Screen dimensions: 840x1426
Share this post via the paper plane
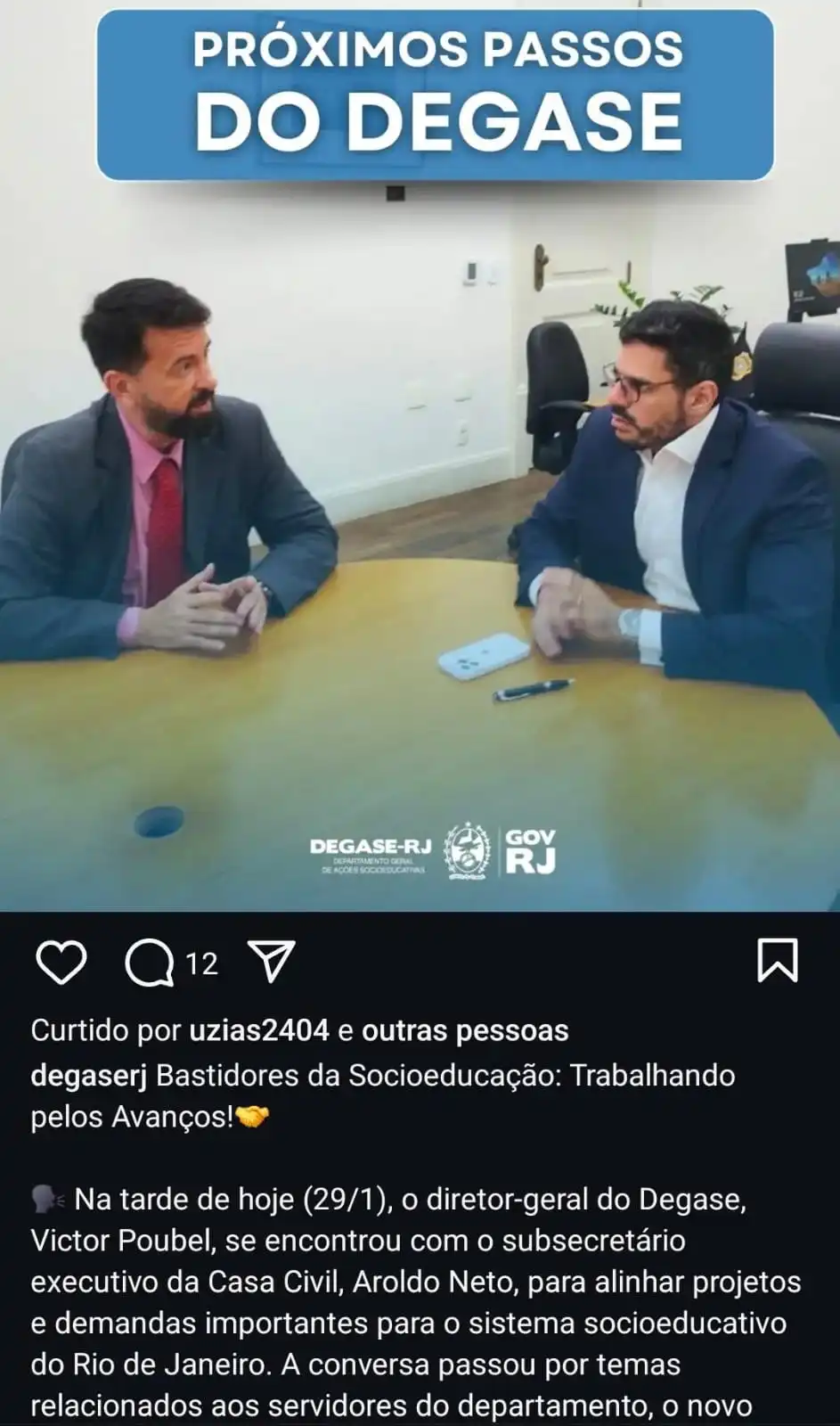(x=271, y=961)
